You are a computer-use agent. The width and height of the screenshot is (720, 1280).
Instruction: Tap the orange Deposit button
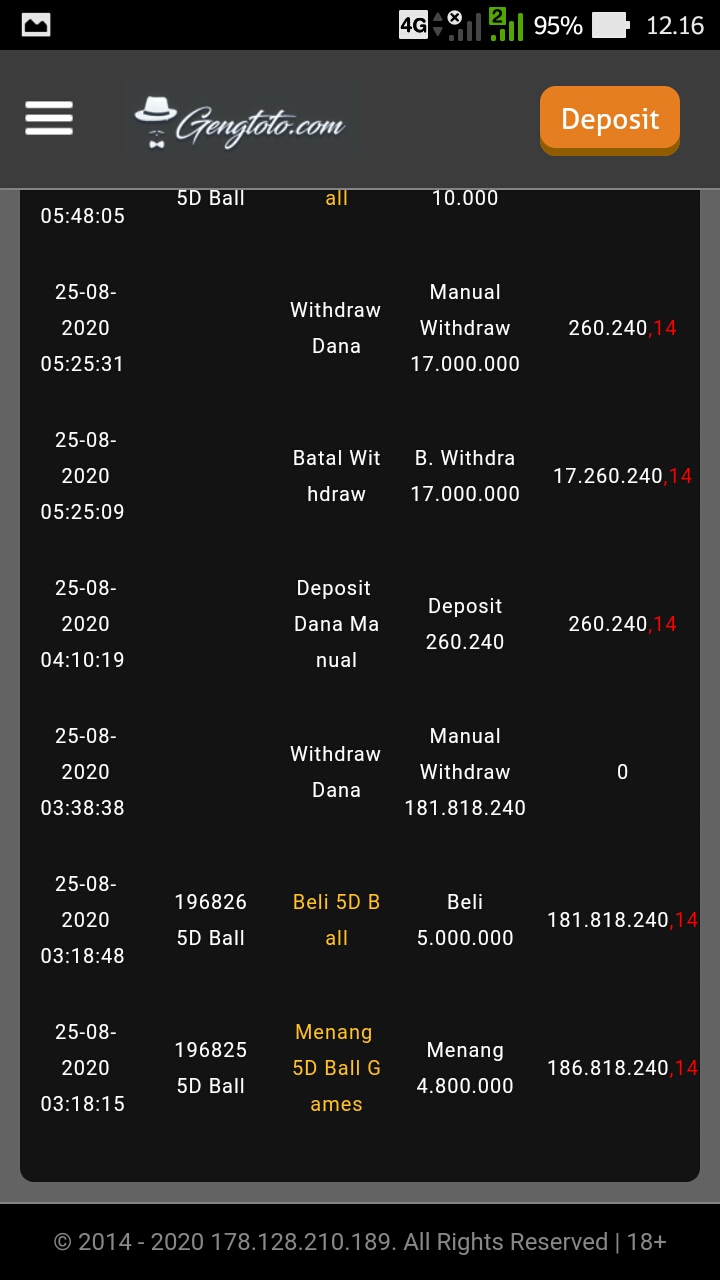pyautogui.click(x=609, y=120)
